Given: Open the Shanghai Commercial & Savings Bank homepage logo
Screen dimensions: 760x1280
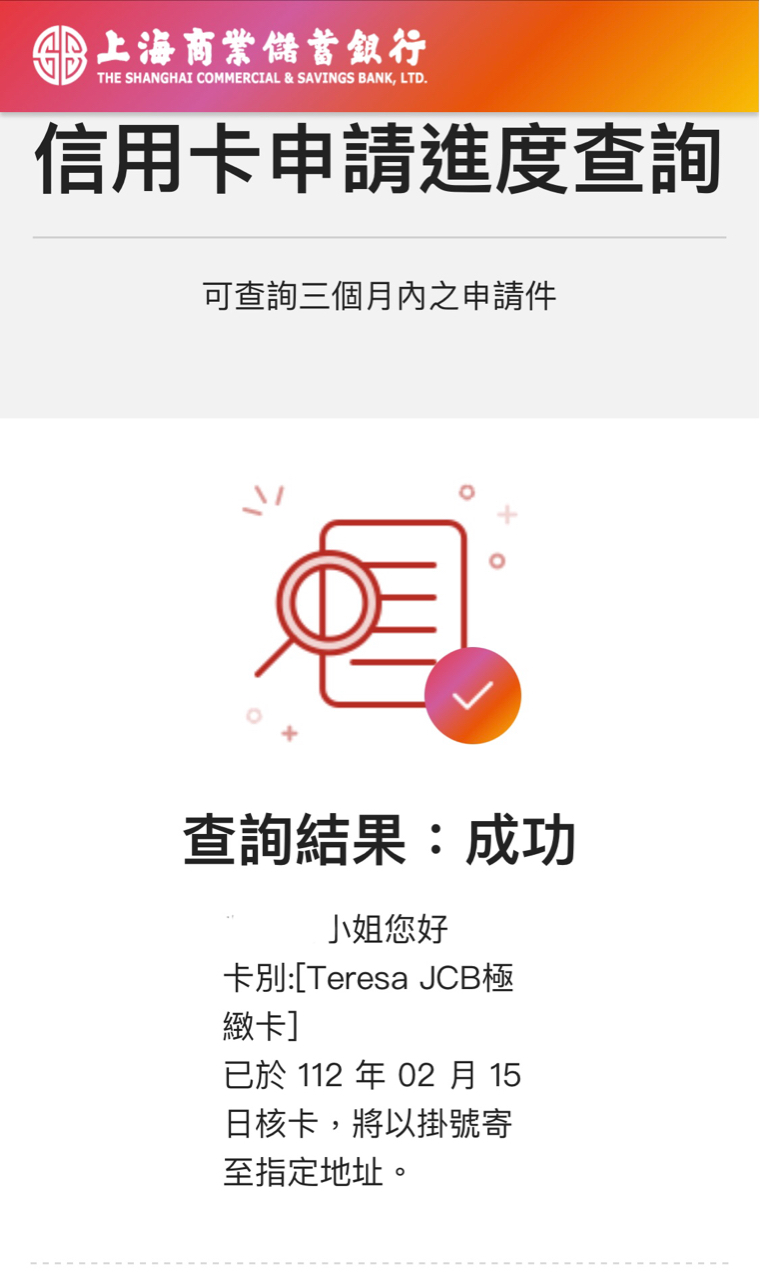Looking at the screenshot, I should click(230, 55).
